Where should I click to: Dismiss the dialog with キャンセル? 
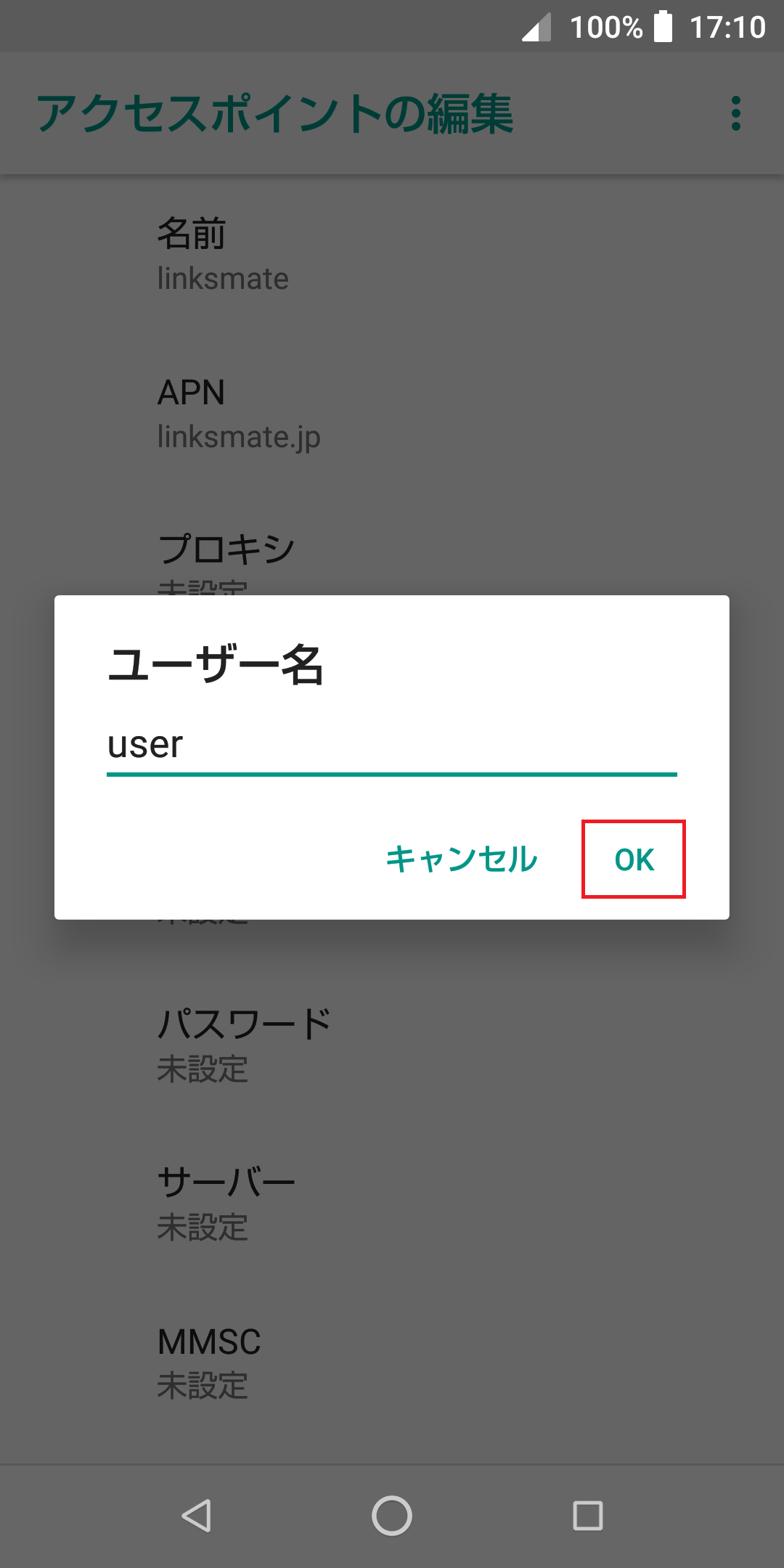point(461,860)
